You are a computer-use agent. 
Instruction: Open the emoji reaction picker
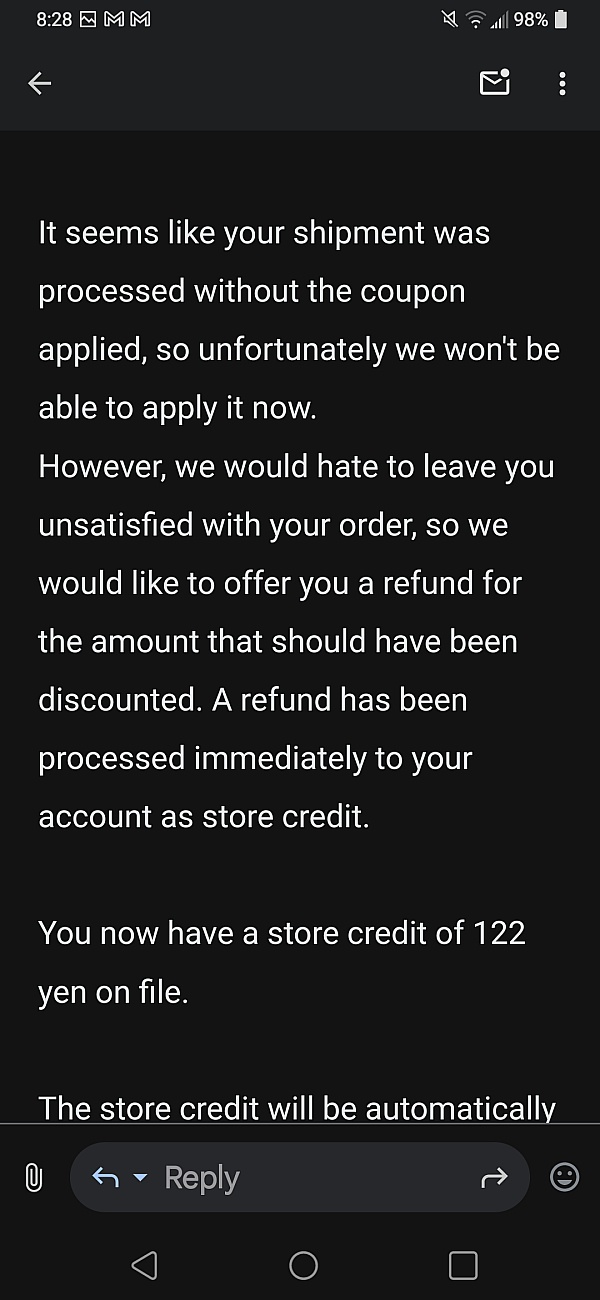coord(565,1178)
